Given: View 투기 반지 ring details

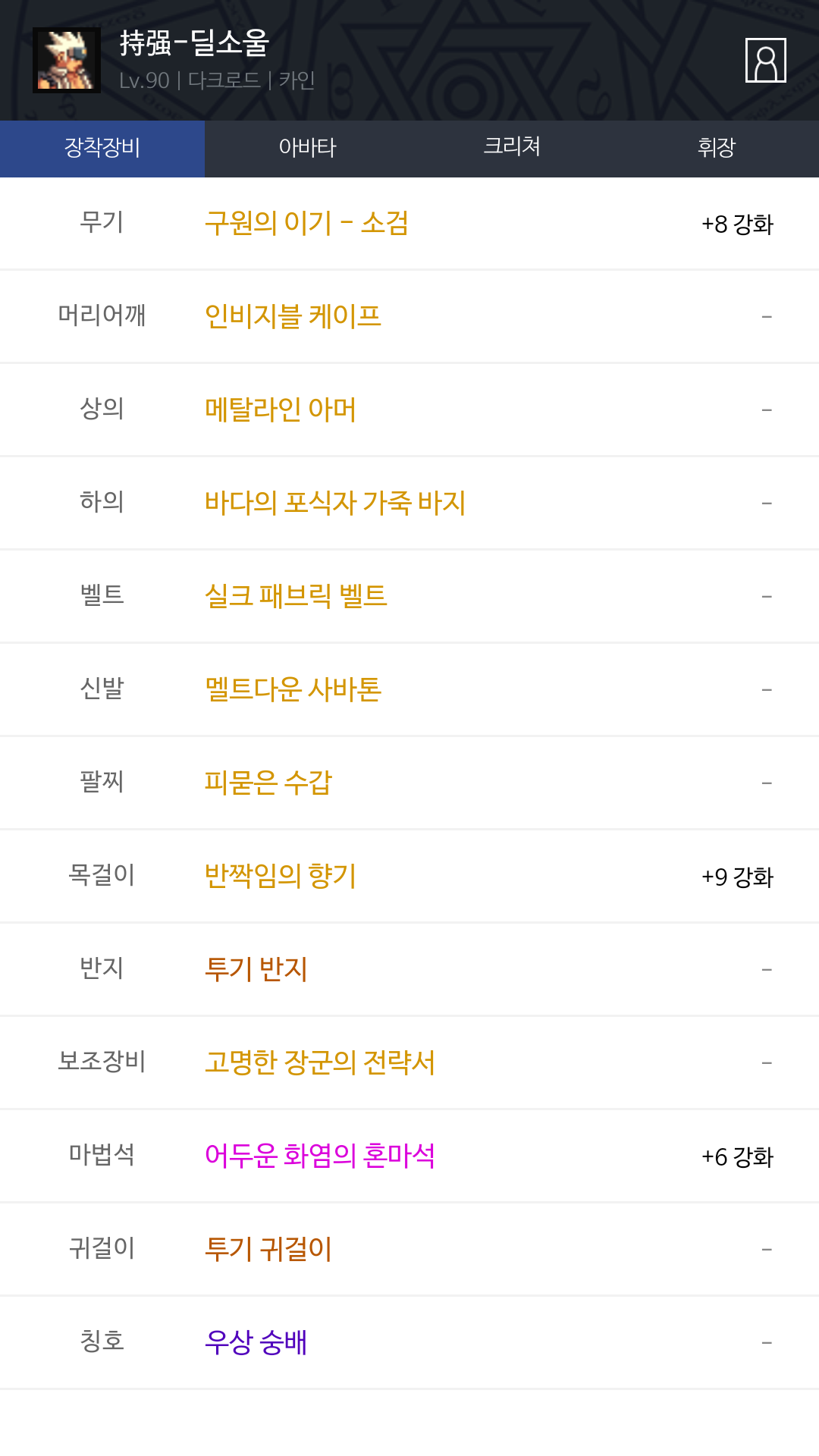Looking at the screenshot, I should pos(256,969).
